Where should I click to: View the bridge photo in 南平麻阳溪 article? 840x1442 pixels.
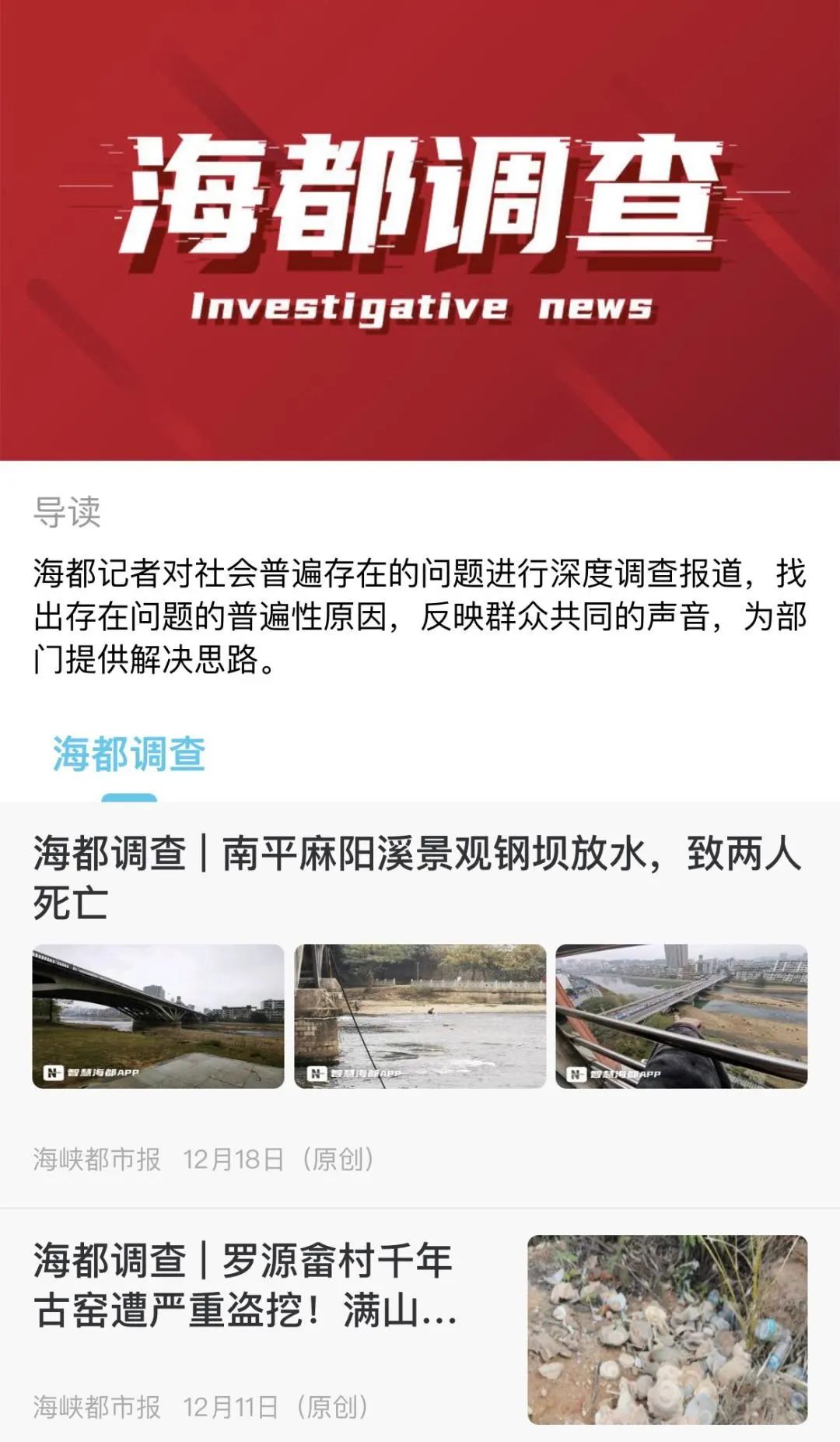click(158, 1016)
